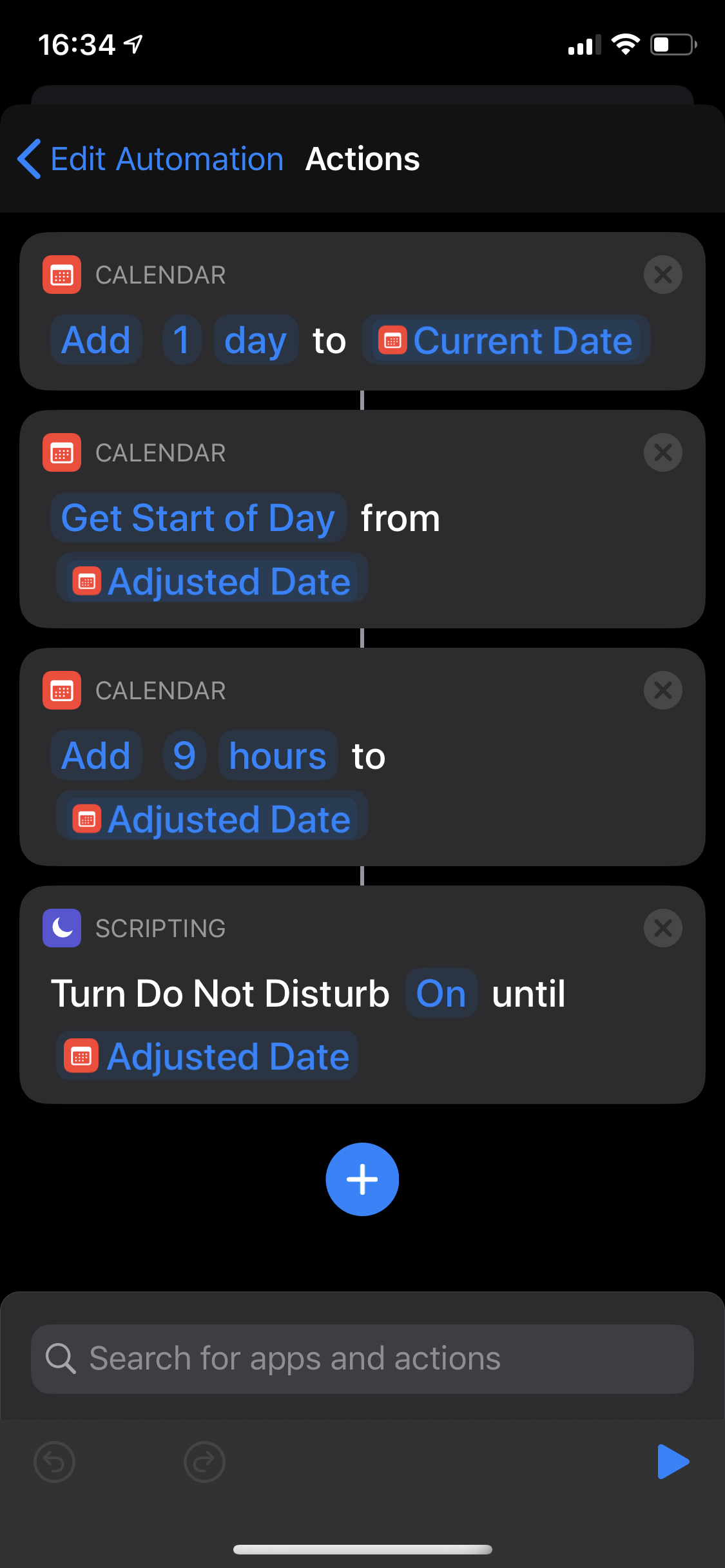This screenshot has width=725, height=1568.
Task: Edit the number 1 parameter
Action: 182,340
